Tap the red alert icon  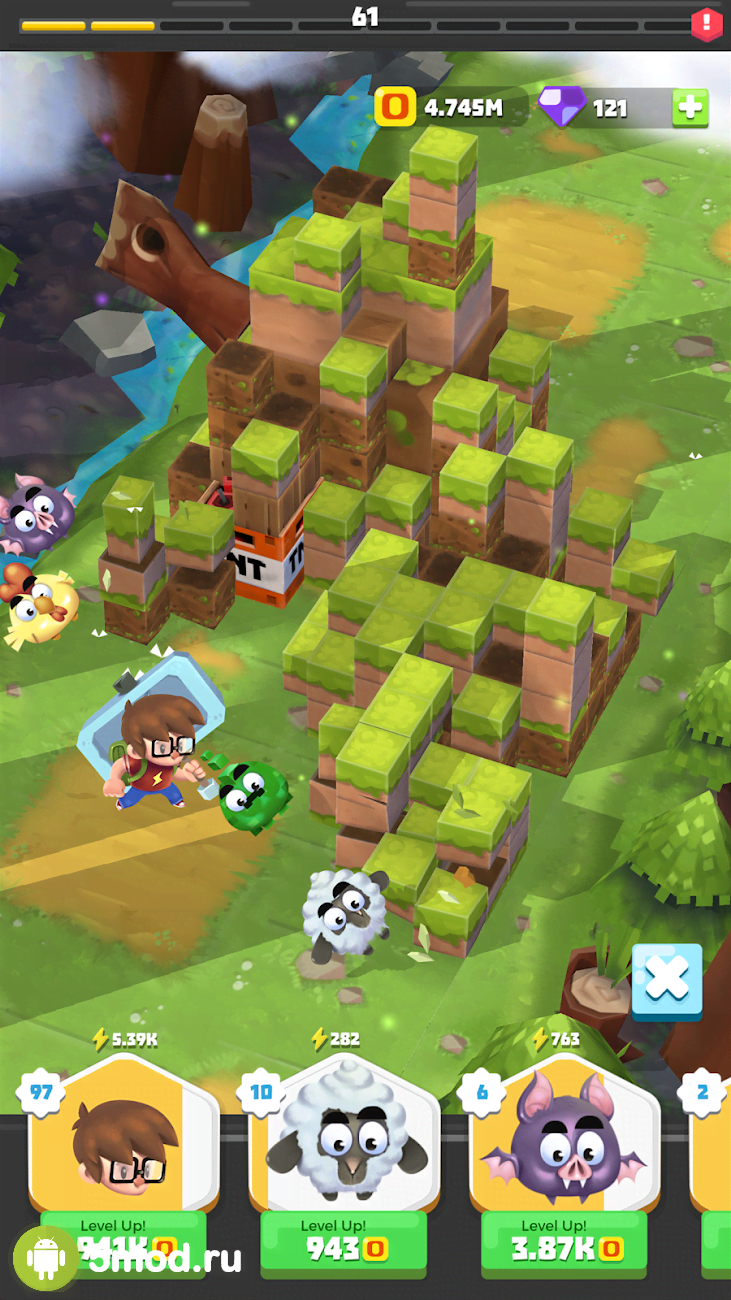706,23
